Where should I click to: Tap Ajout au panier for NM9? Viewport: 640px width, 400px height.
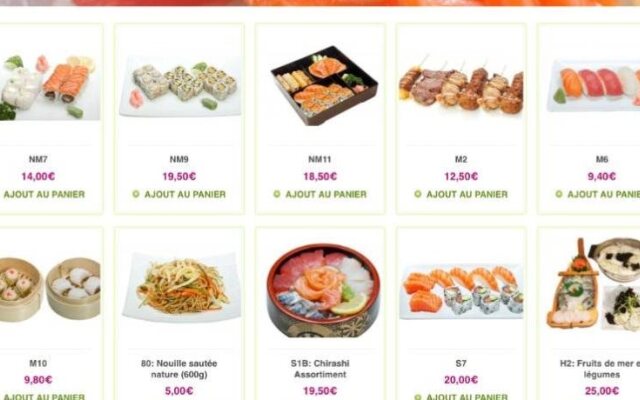(180, 194)
